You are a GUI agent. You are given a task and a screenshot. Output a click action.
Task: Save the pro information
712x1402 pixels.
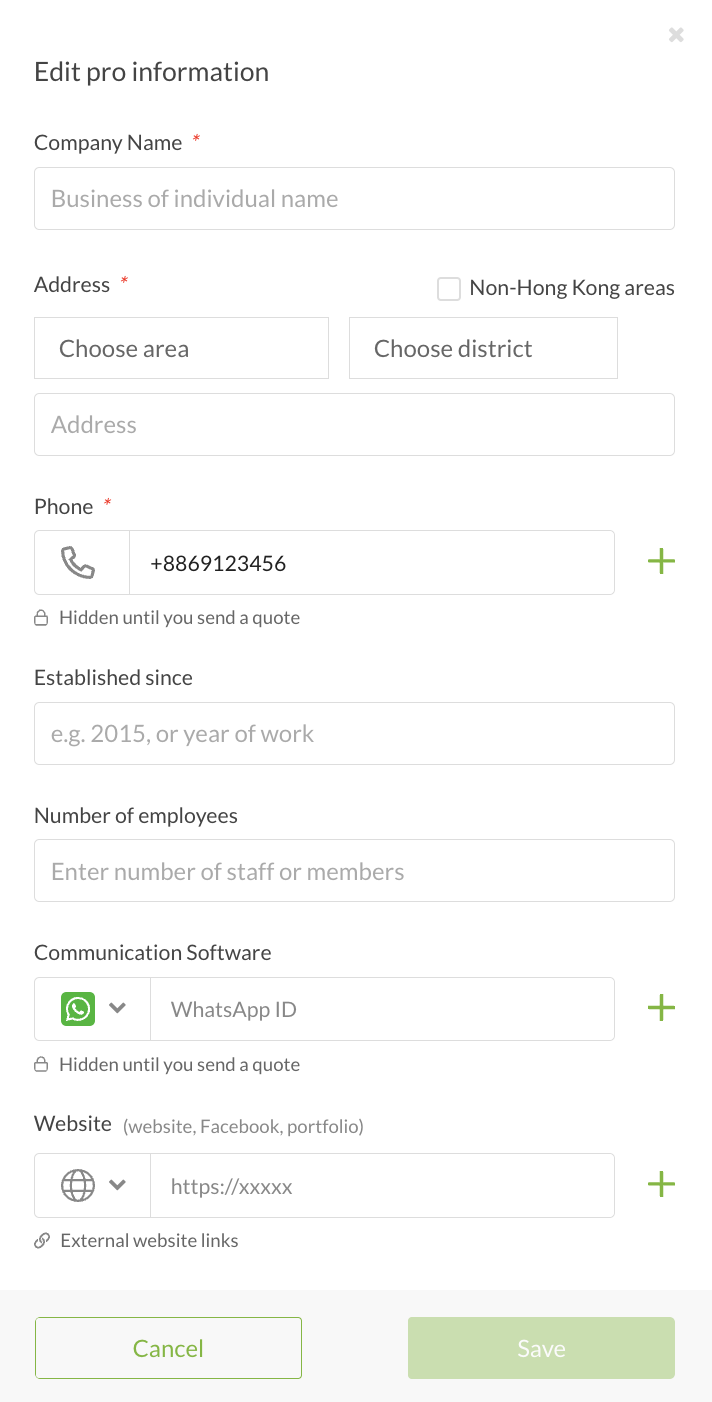tap(541, 1348)
